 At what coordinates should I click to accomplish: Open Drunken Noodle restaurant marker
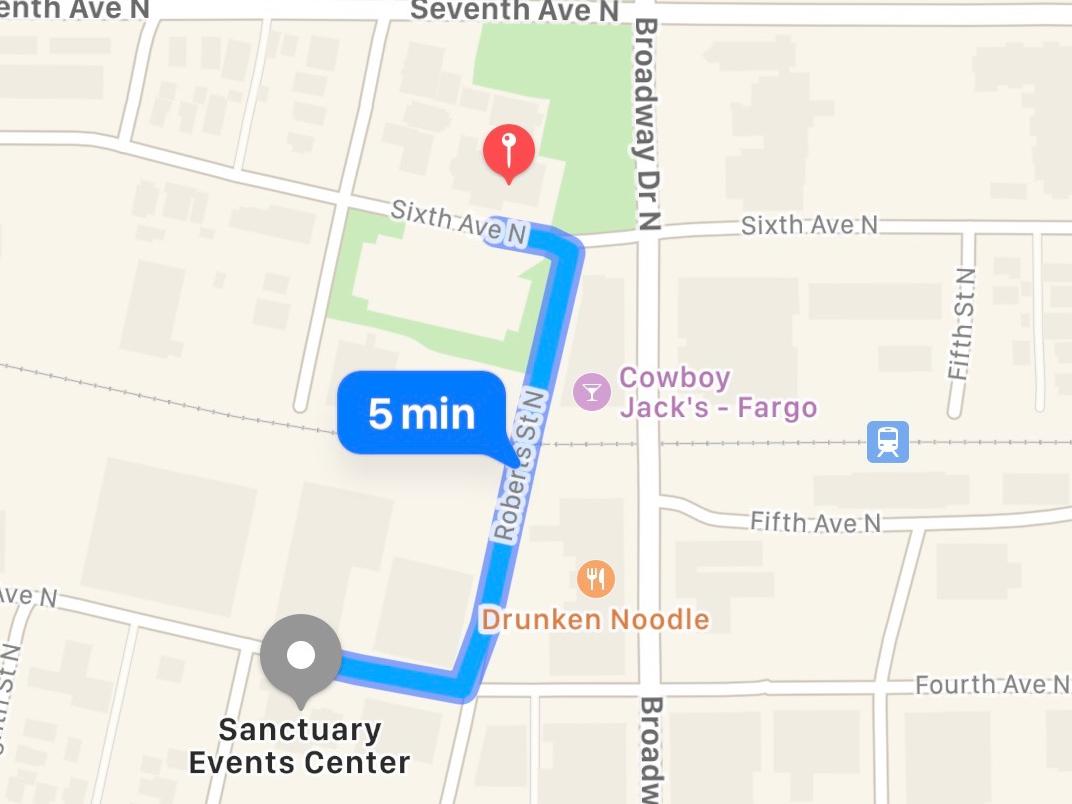click(596, 577)
